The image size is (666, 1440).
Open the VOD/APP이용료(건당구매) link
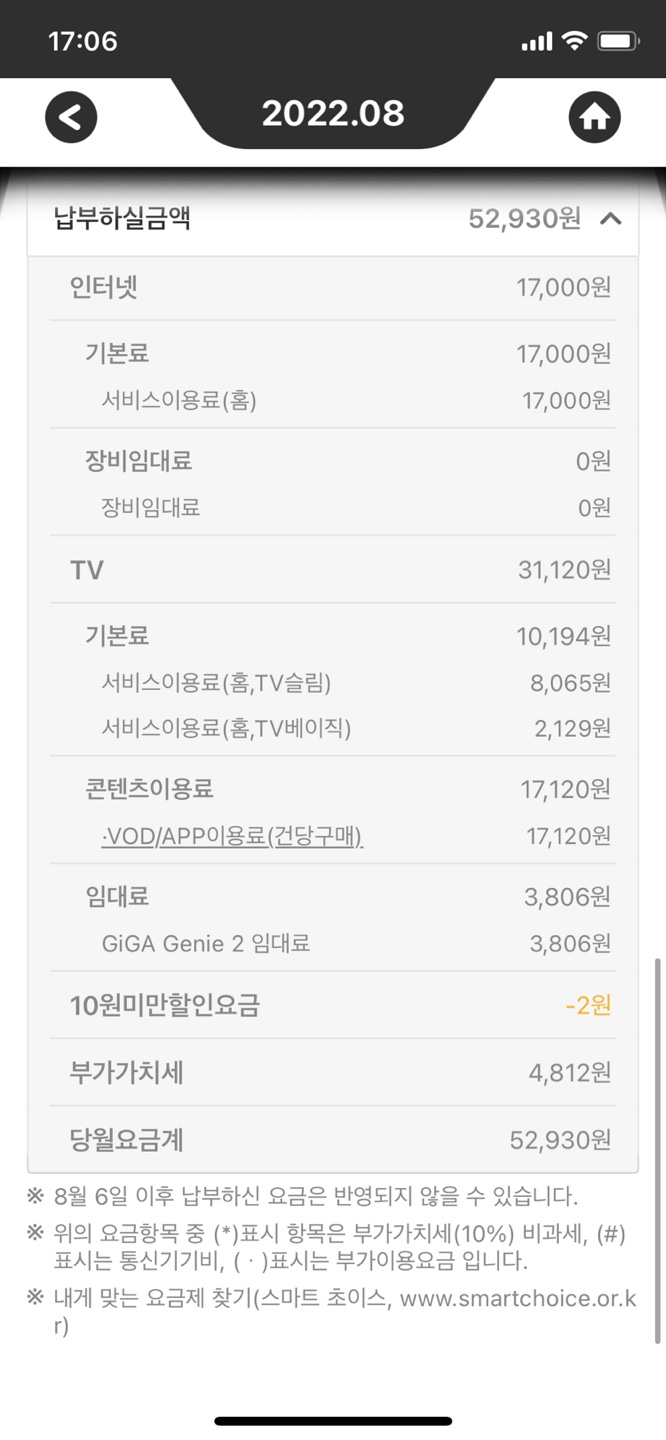coord(232,837)
